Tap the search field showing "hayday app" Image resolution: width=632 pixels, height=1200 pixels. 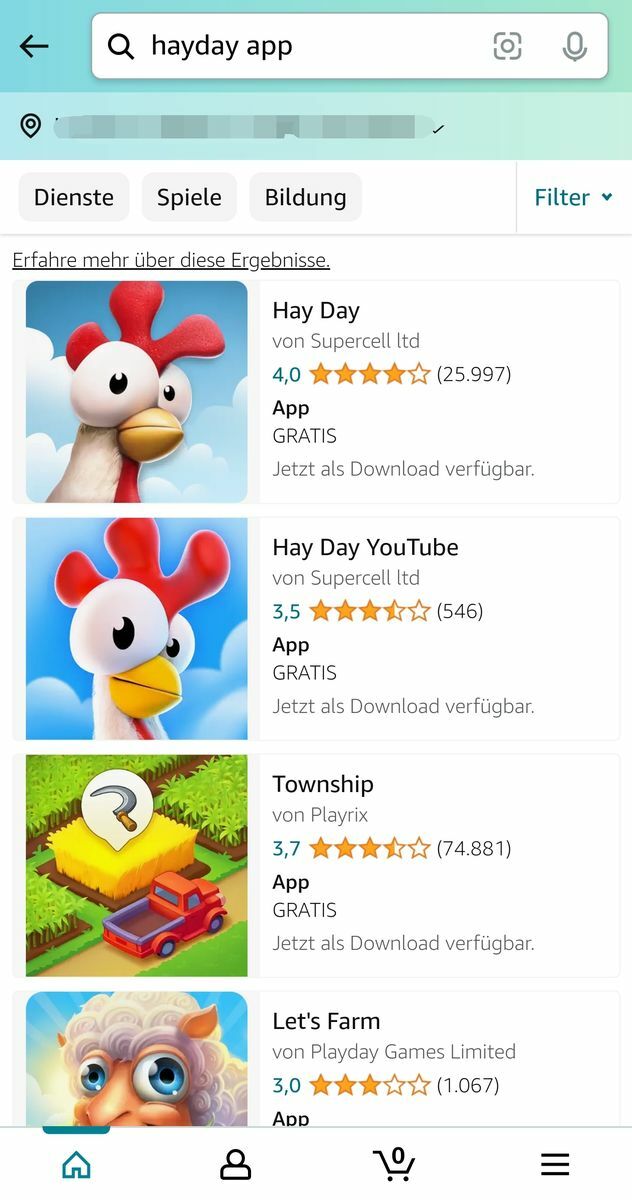click(300, 46)
